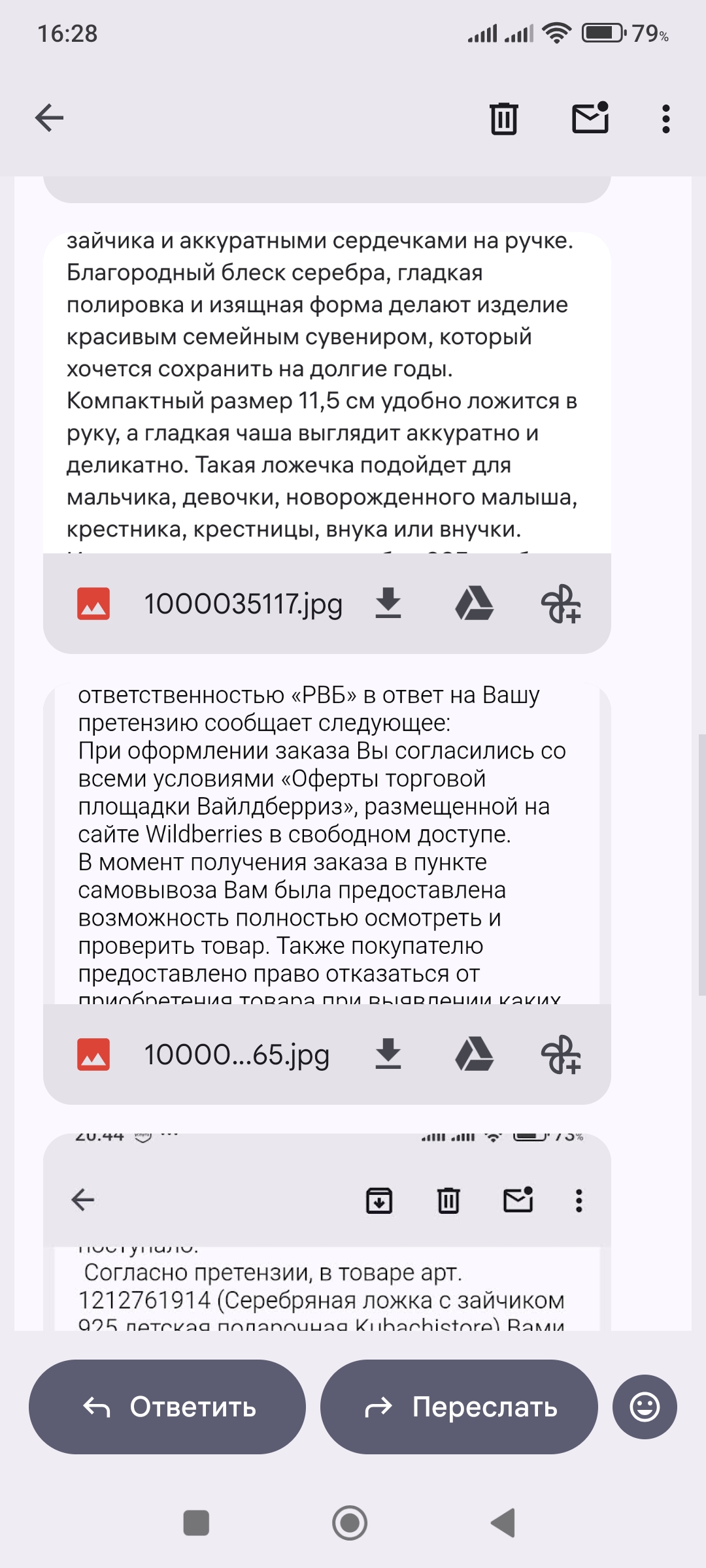Forward the email via Переслать
Viewport: 706px width, 1568px height.
[459, 1407]
